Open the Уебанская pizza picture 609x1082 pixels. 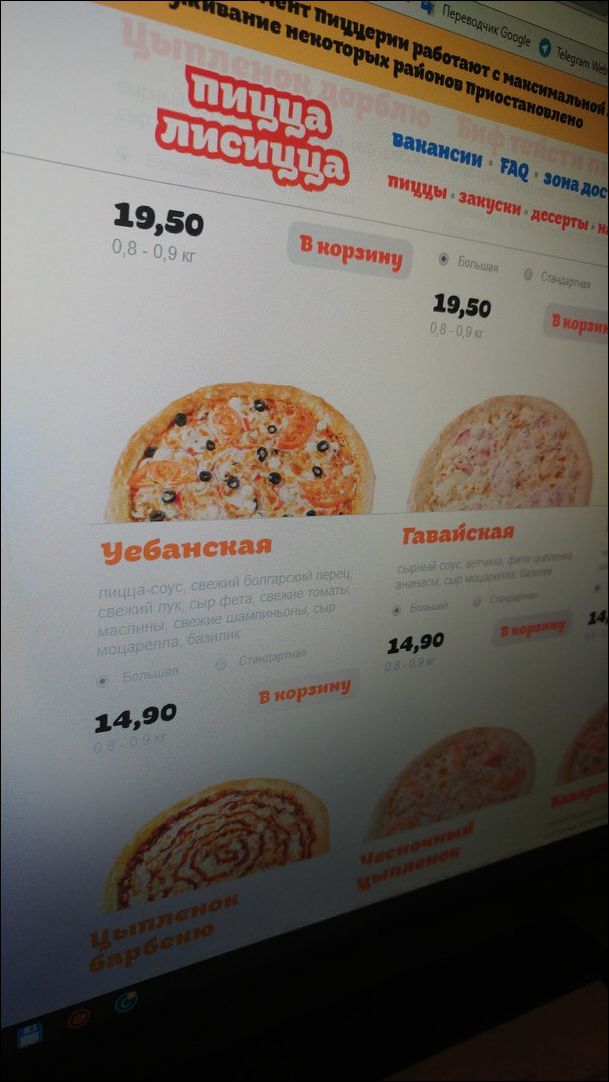point(238,453)
